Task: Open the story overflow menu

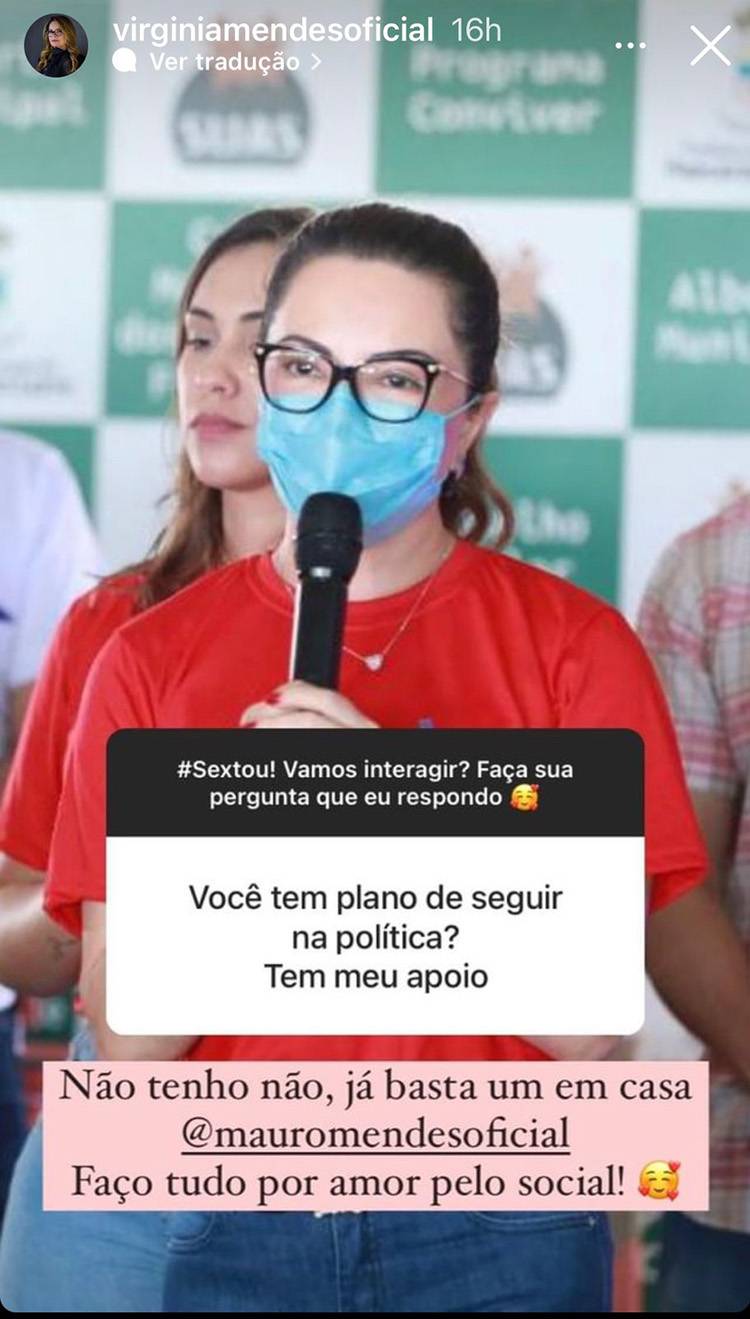Action: [x=630, y=46]
